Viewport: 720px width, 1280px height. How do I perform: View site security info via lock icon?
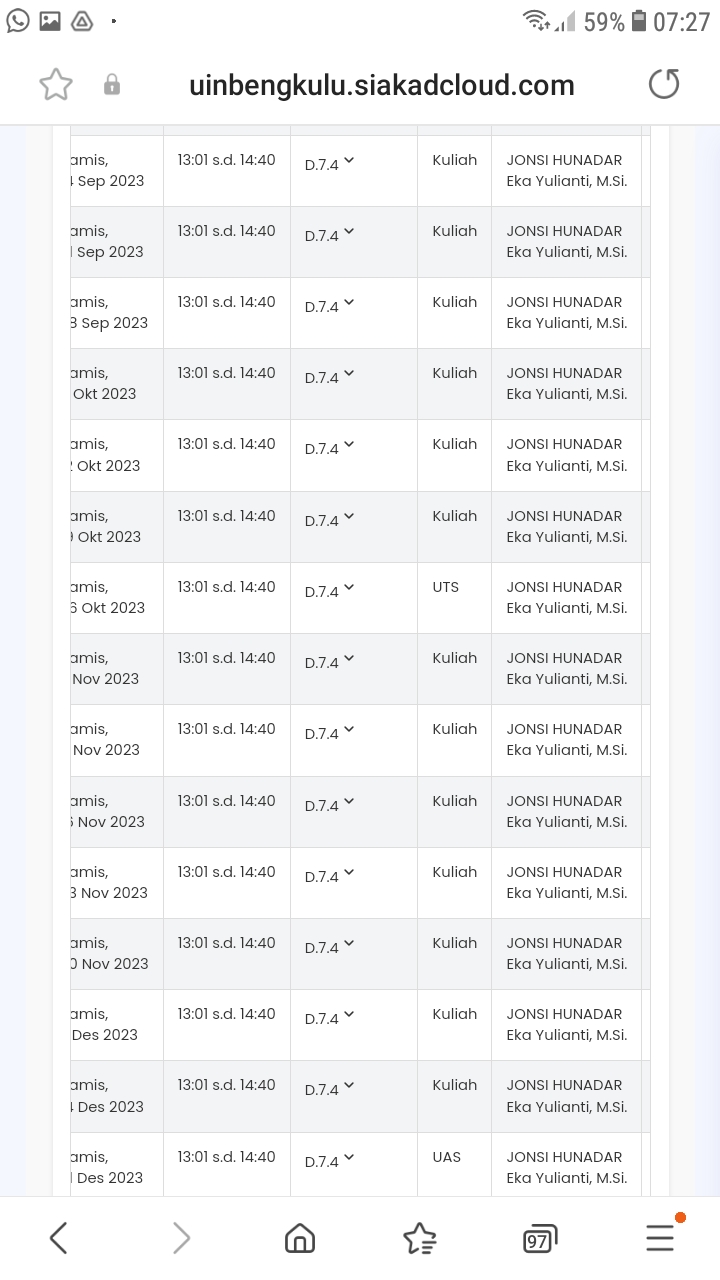point(112,85)
